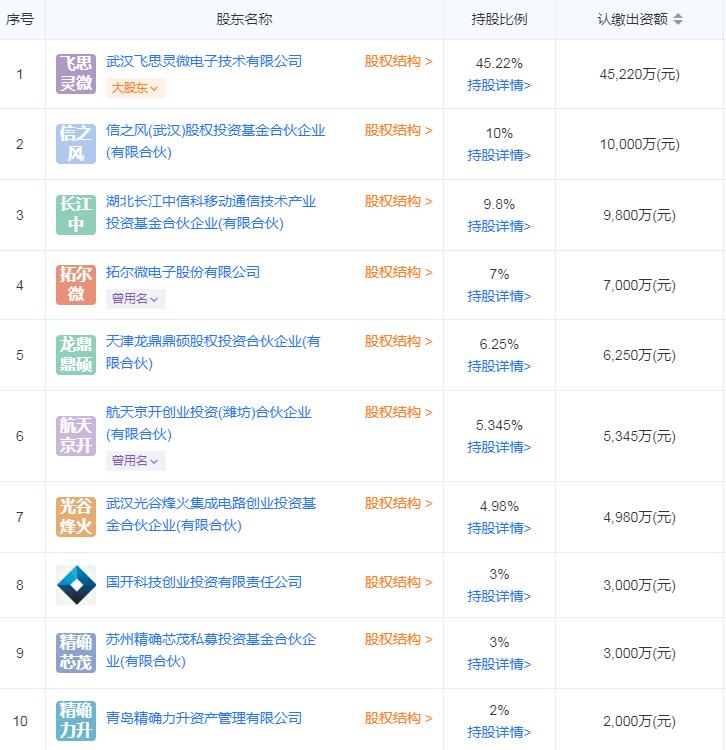Screen dimensions: 726x750
Task: Expand 曾用名 under 拓尔微电子股份有限公司
Action: 135,298
